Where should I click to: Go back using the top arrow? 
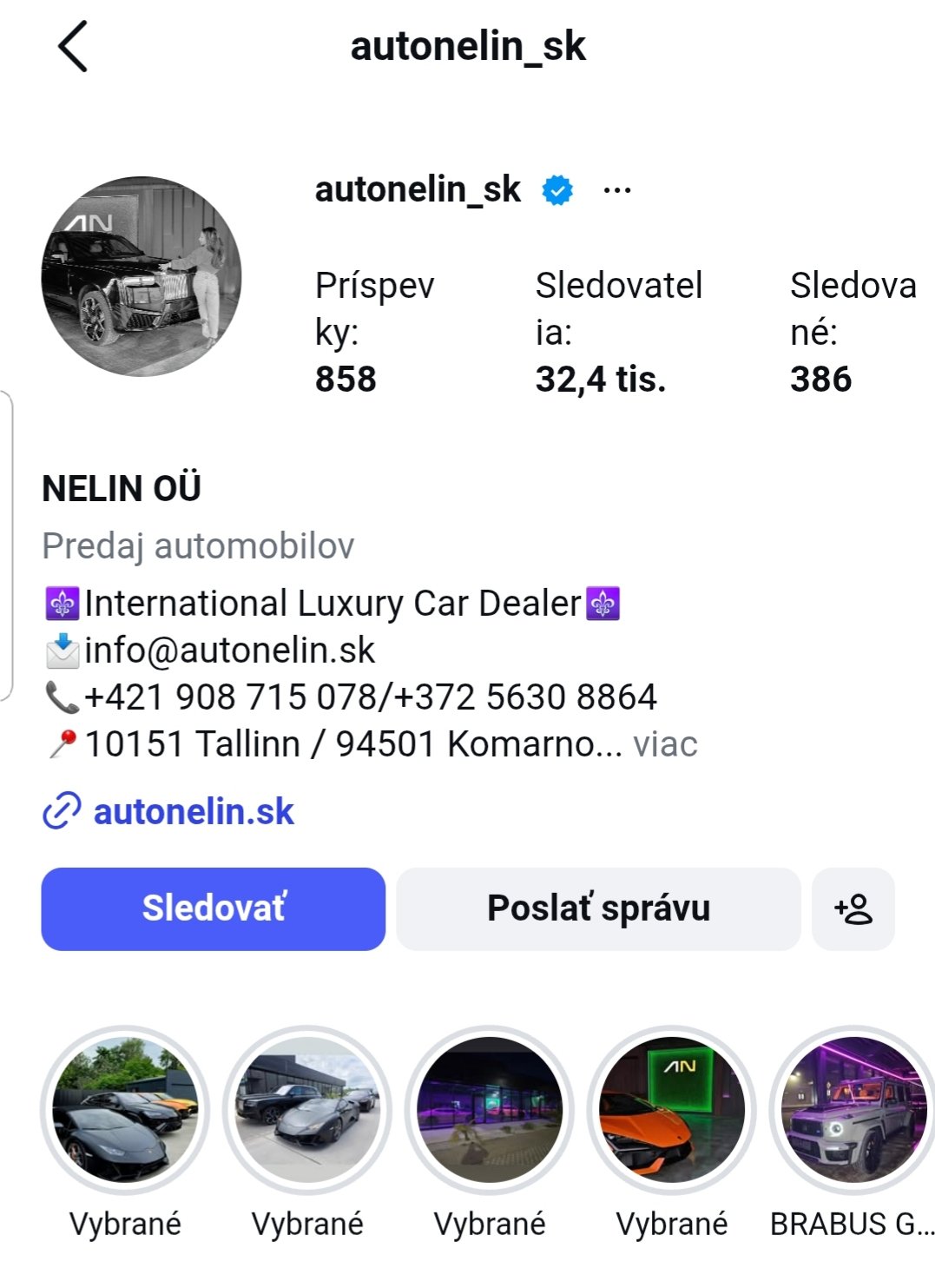point(73,47)
